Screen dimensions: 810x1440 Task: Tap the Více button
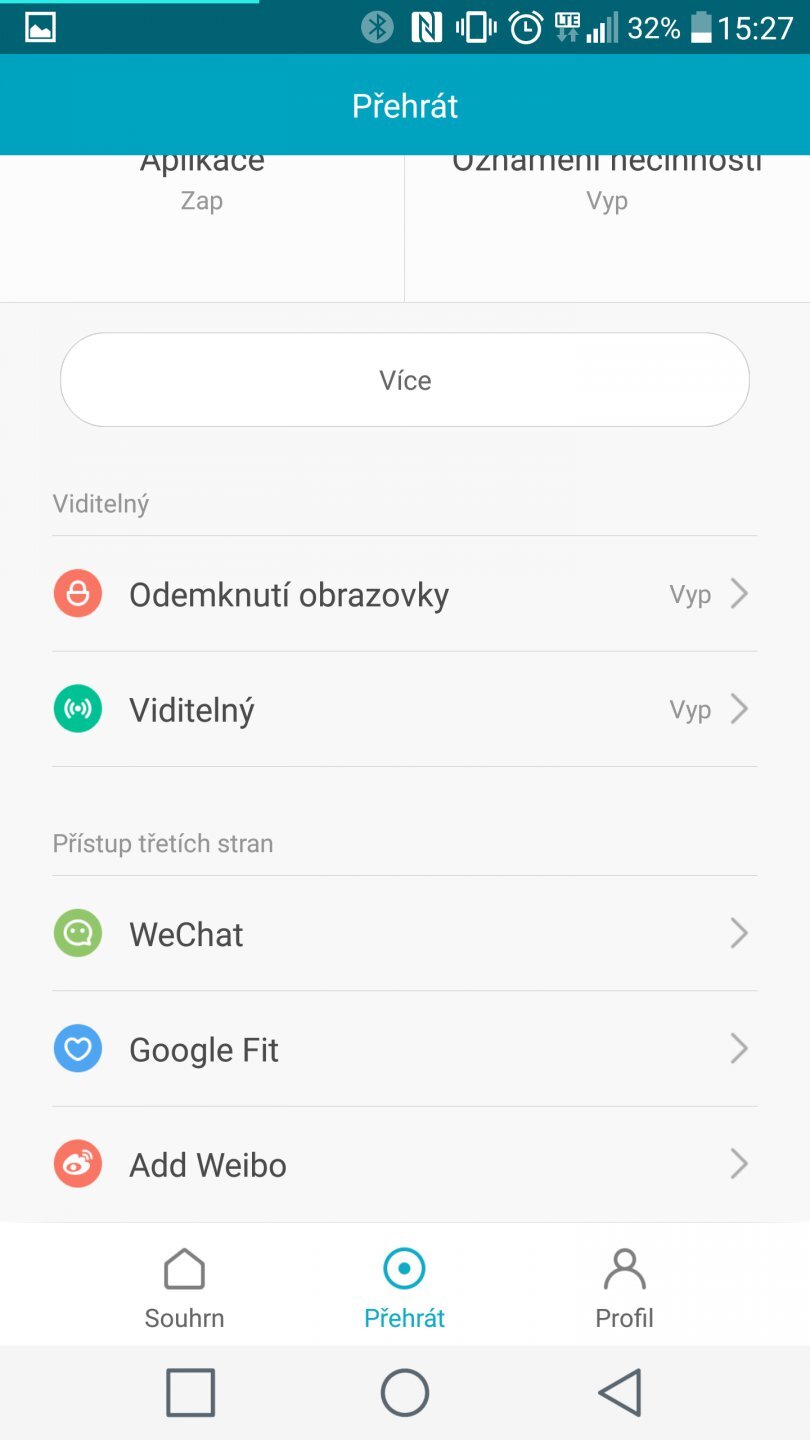(404, 380)
